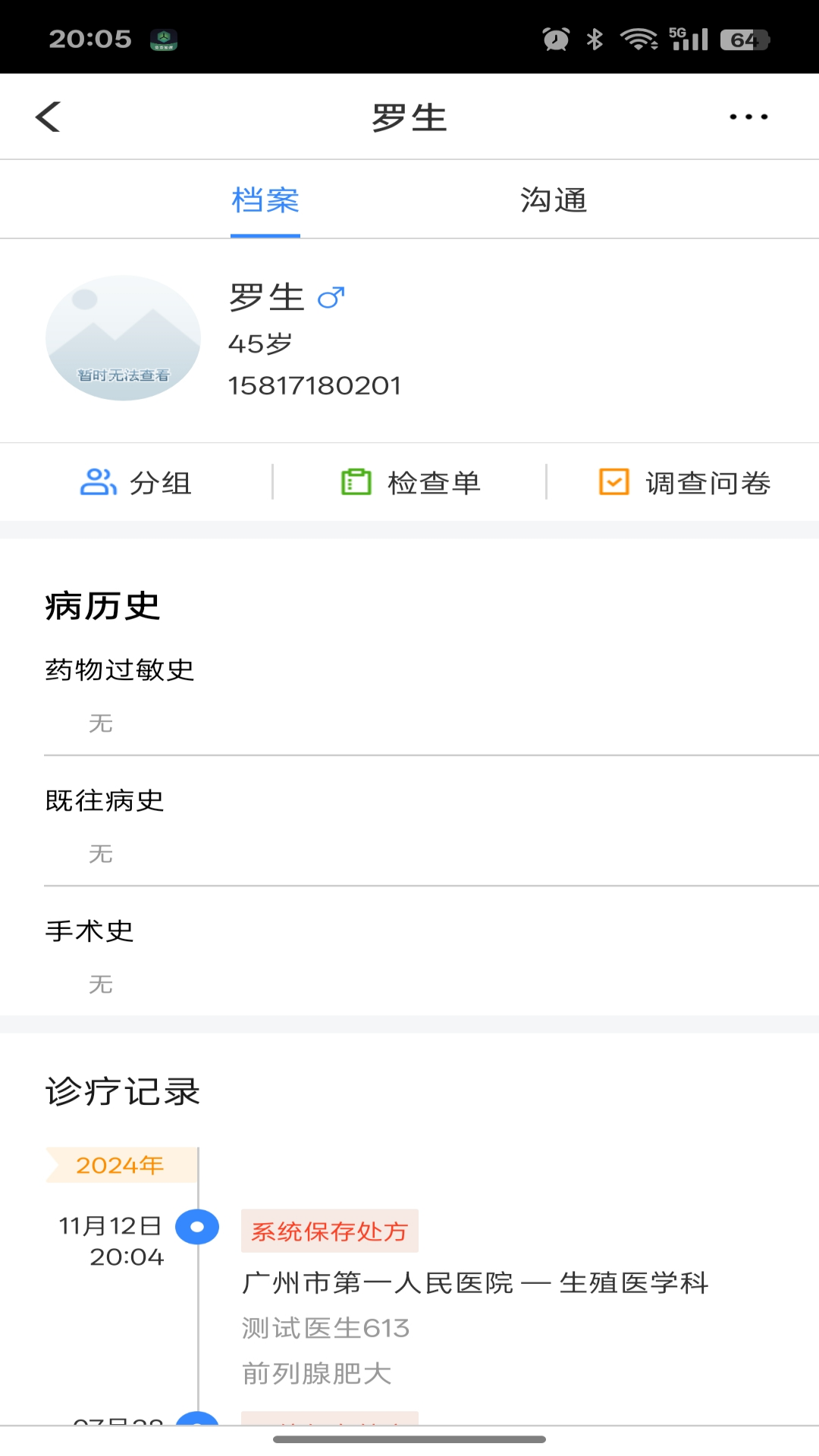Viewport: 819px width, 1456px height.
Task: Select the 档案 tab
Action: pyautogui.click(x=265, y=199)
